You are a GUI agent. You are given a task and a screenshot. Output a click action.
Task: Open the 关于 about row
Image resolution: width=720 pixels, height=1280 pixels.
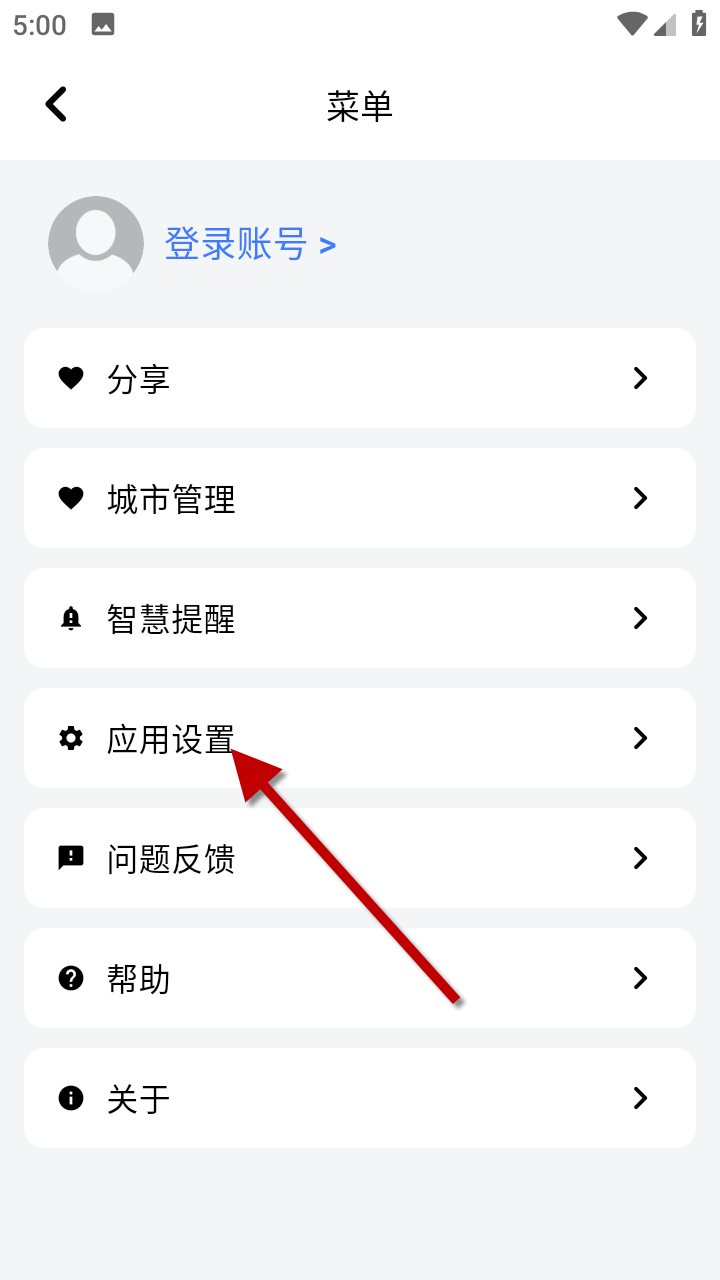click(x=359, y=1098)
